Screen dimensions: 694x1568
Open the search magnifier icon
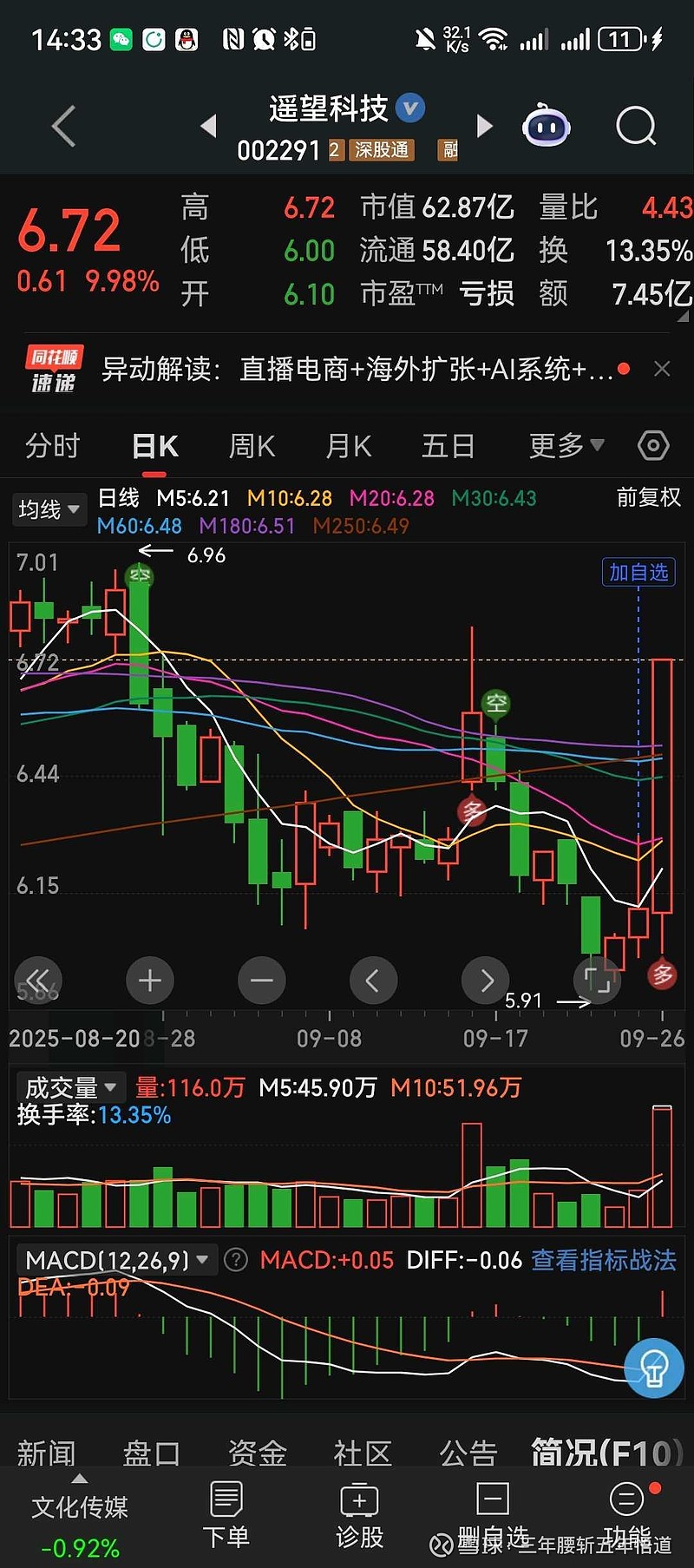pos(636,127)
